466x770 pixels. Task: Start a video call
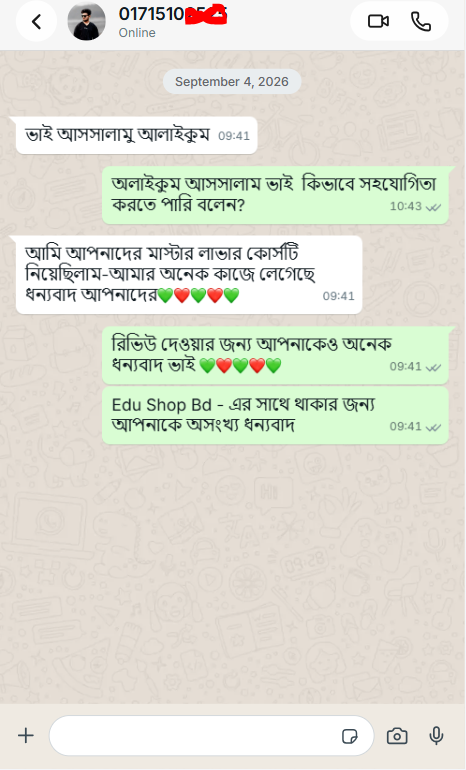pos(378,22)
